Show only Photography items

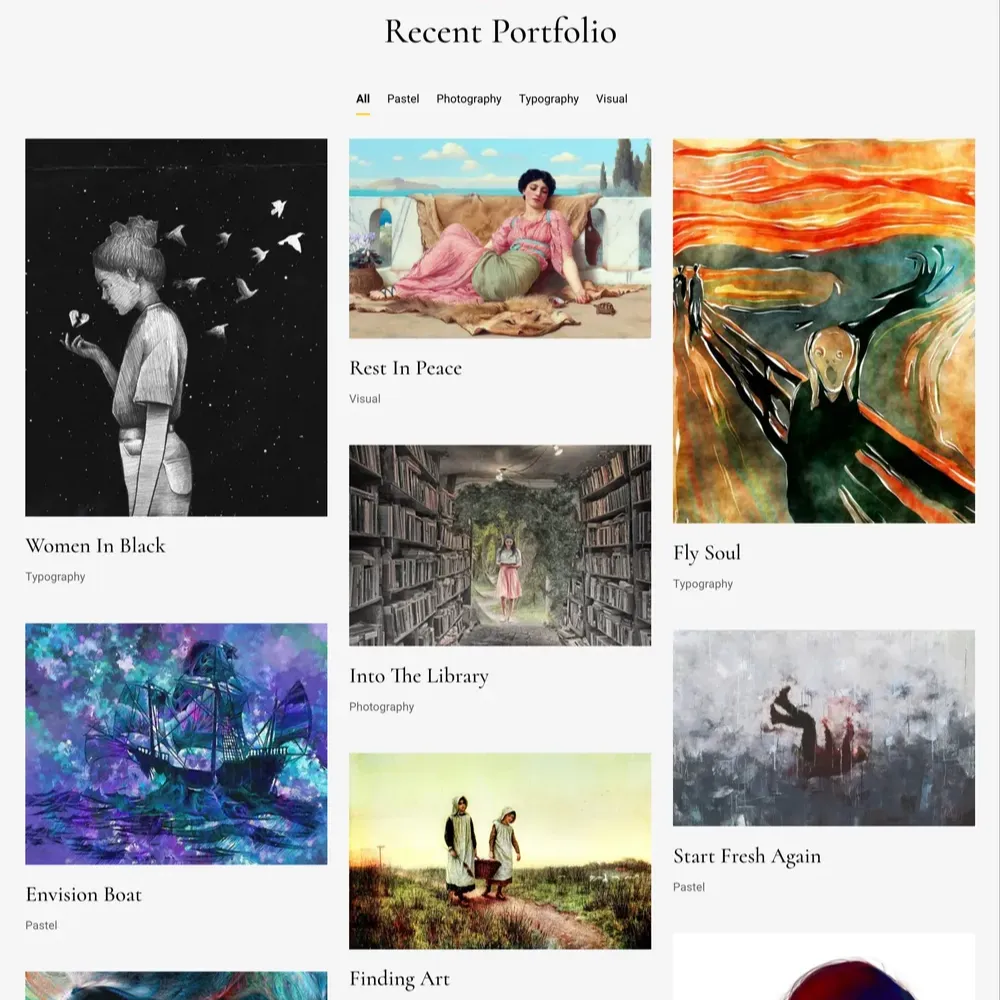pyautogui.click(x=469, y=99)
